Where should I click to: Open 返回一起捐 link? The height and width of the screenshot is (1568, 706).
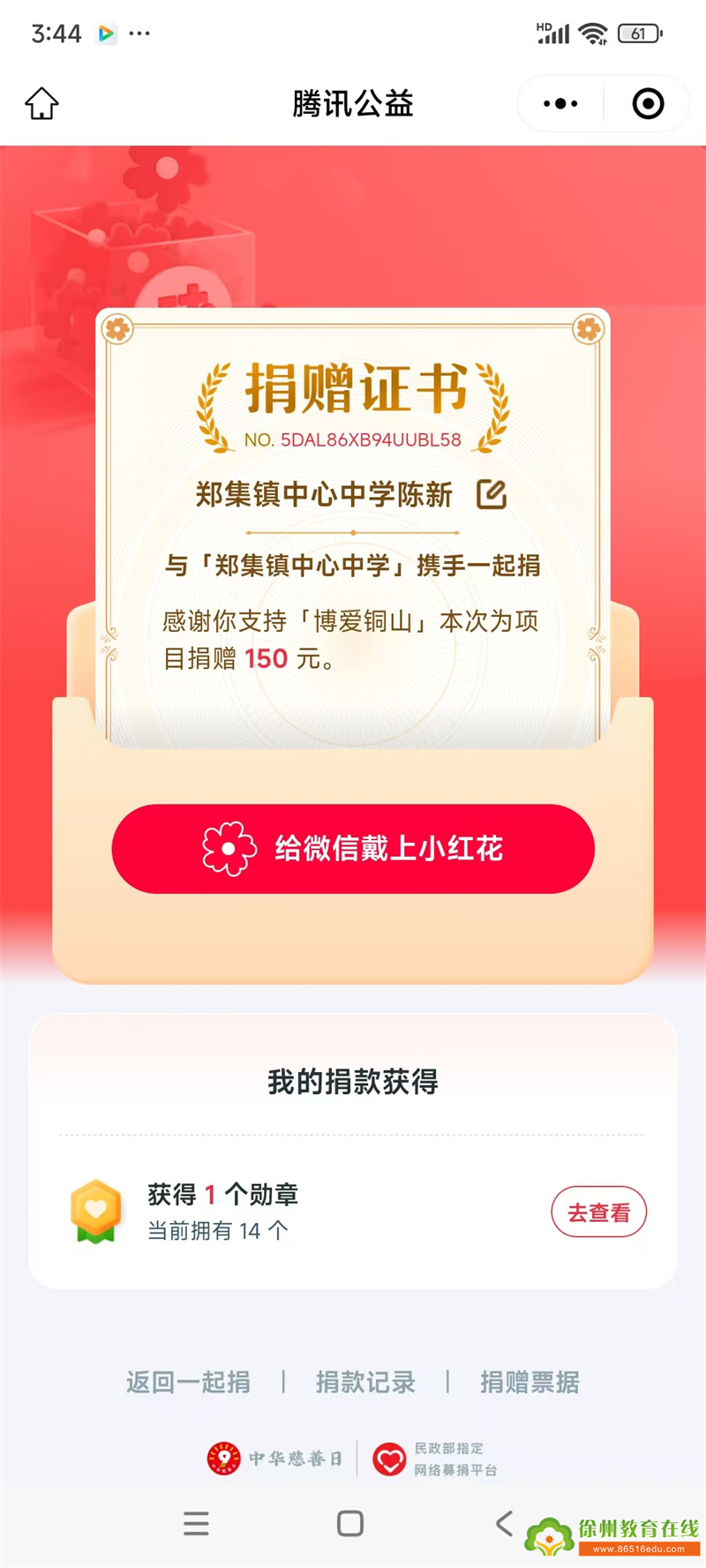point(188,1382)
